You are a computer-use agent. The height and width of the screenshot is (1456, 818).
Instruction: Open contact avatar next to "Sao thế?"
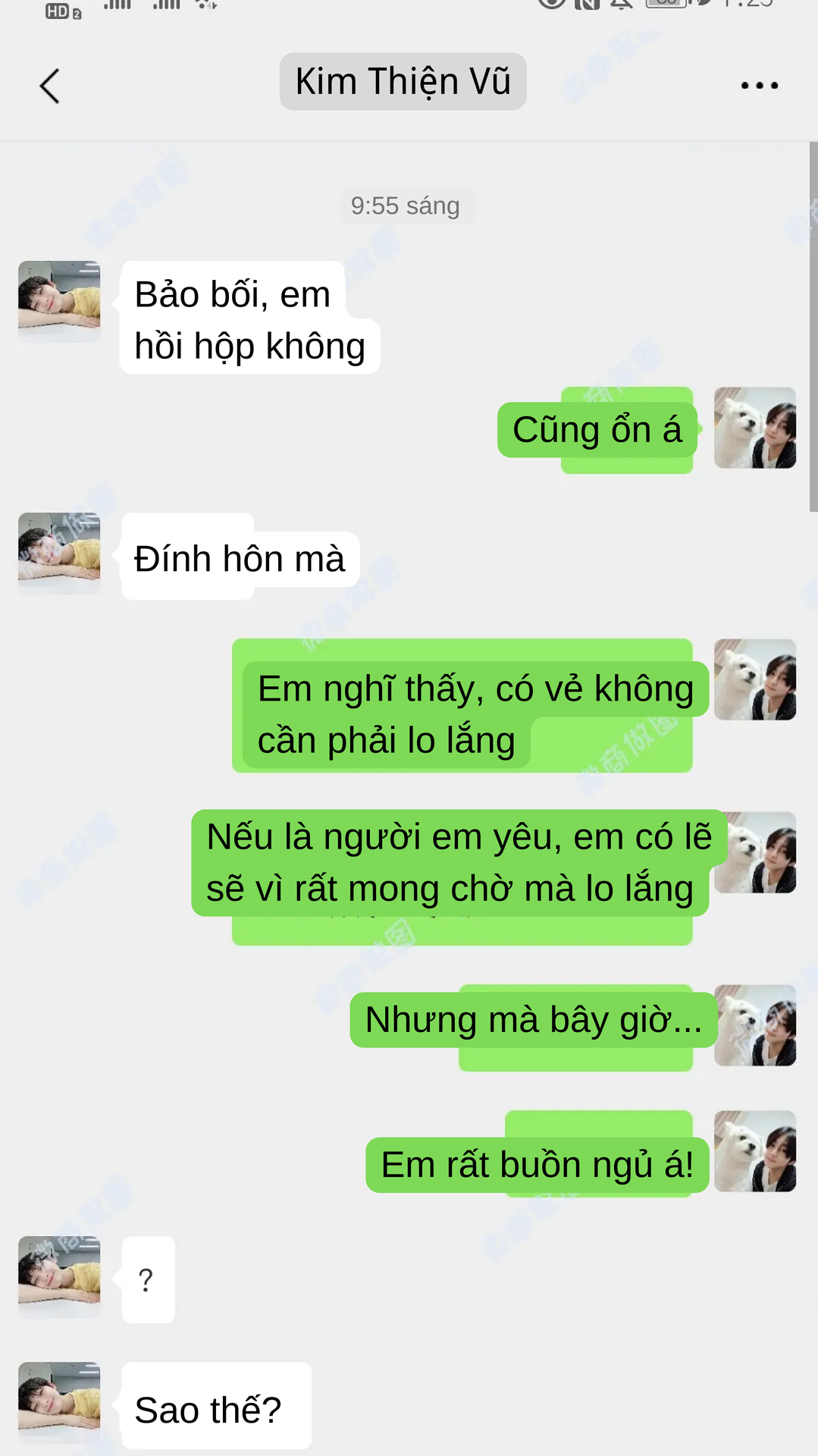(x=59, y=1402)
